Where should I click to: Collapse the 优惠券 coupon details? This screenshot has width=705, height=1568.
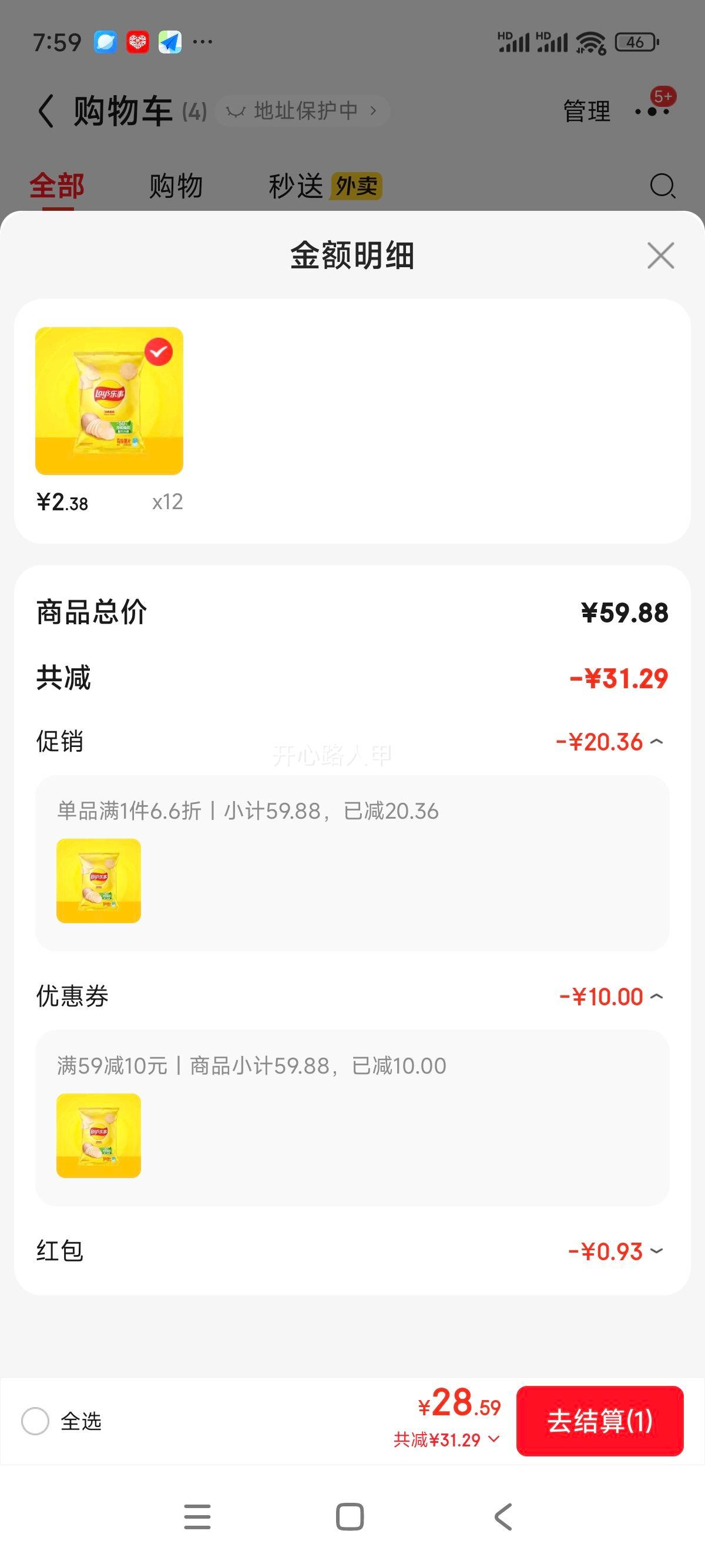tap(656, 996)
